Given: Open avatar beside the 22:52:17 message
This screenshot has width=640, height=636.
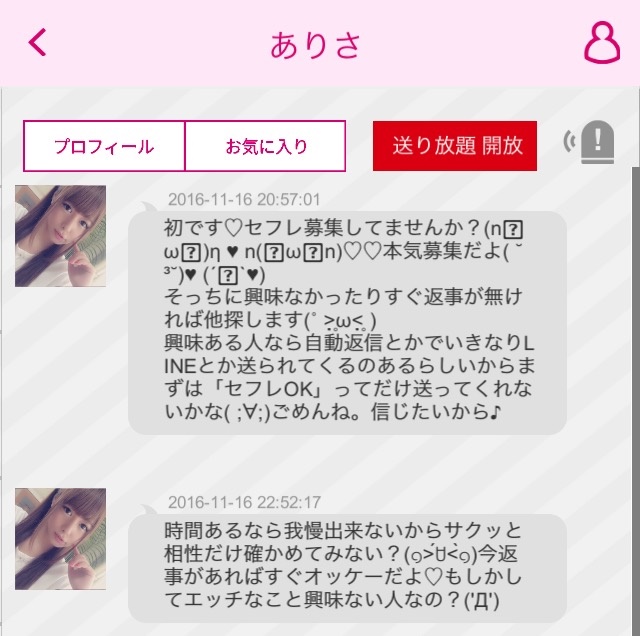Looking at the screenshot, I should (x=60, y=538).
